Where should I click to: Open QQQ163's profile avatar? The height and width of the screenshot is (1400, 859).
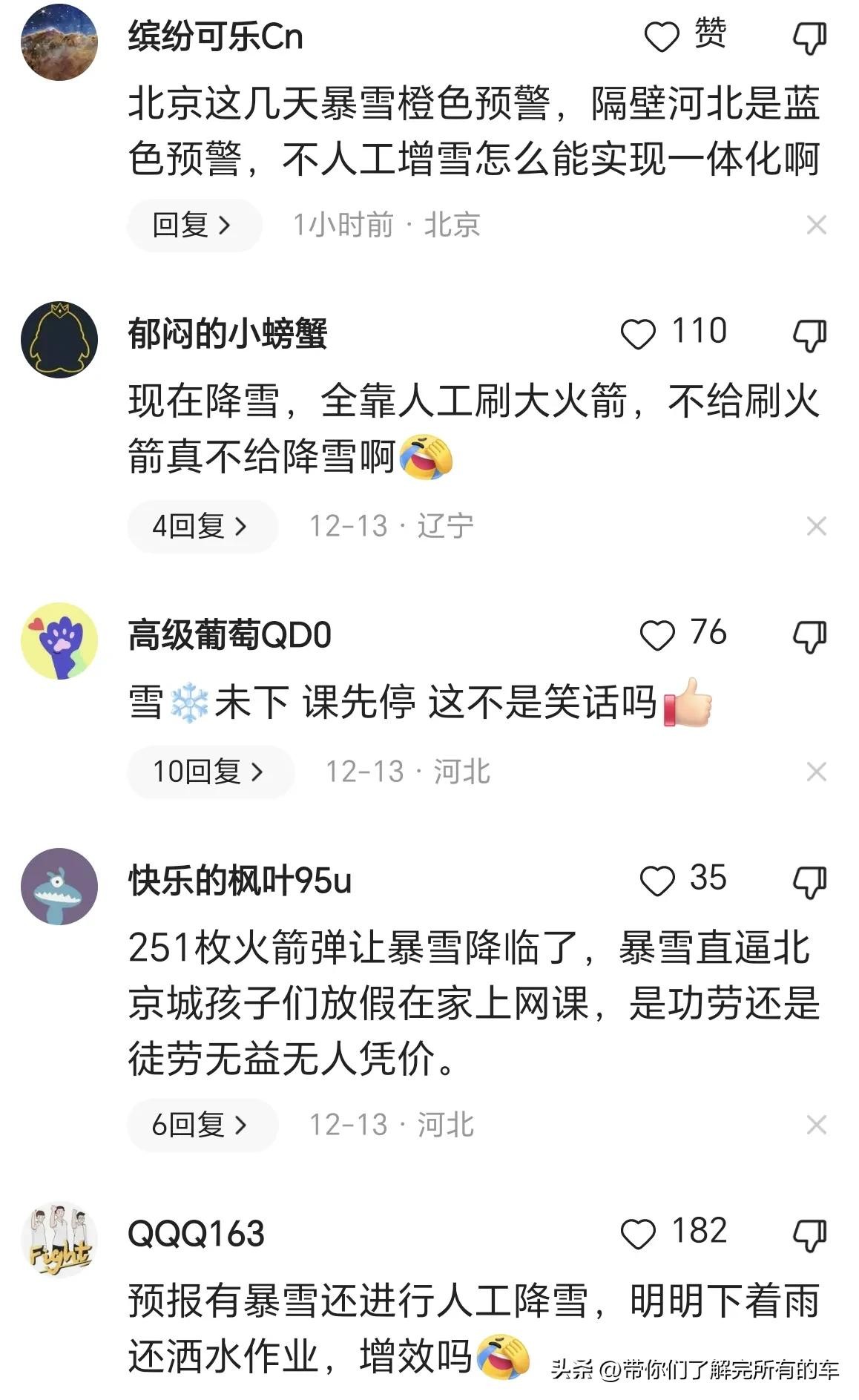point(59,1240)
